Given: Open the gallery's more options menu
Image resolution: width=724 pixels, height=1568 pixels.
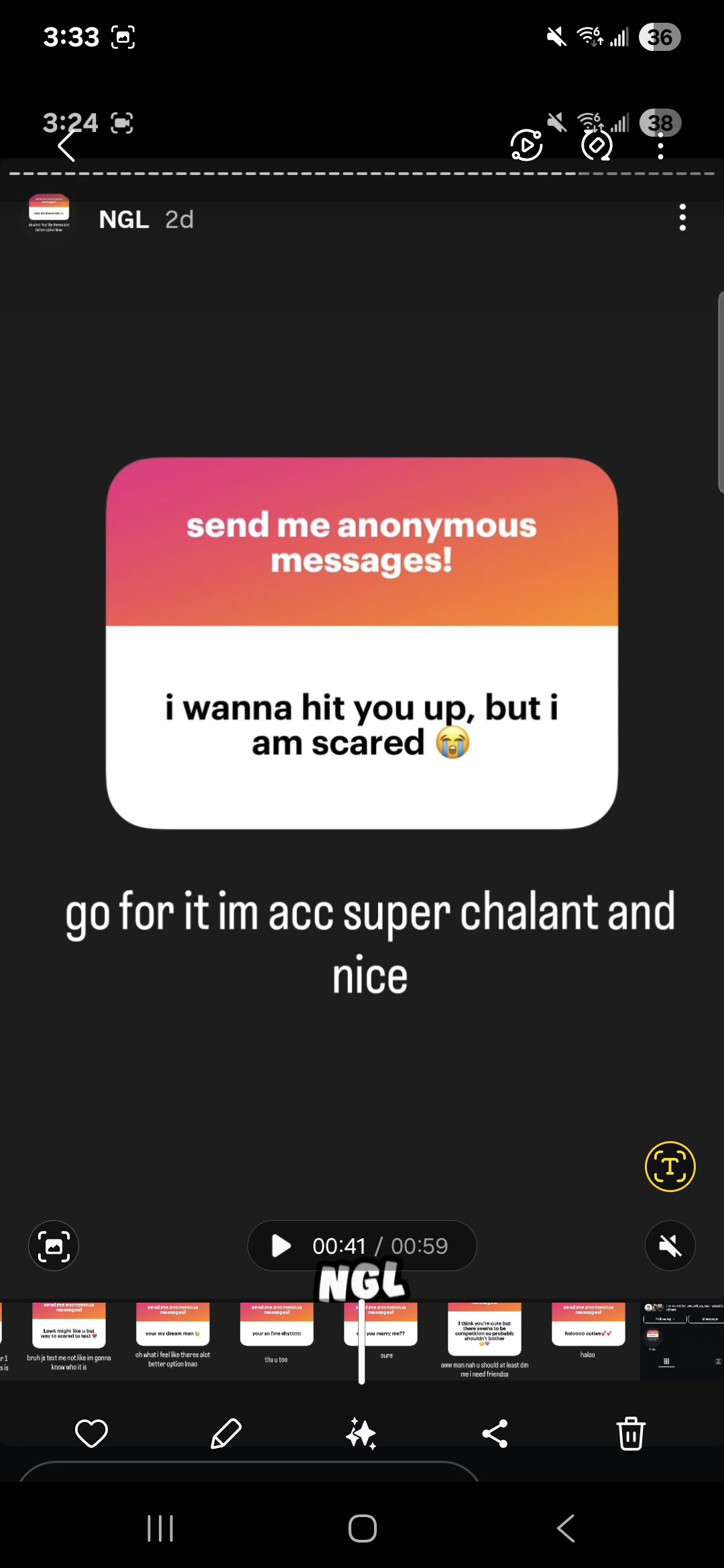Looking at the screenshot, I should click(660, 145).
